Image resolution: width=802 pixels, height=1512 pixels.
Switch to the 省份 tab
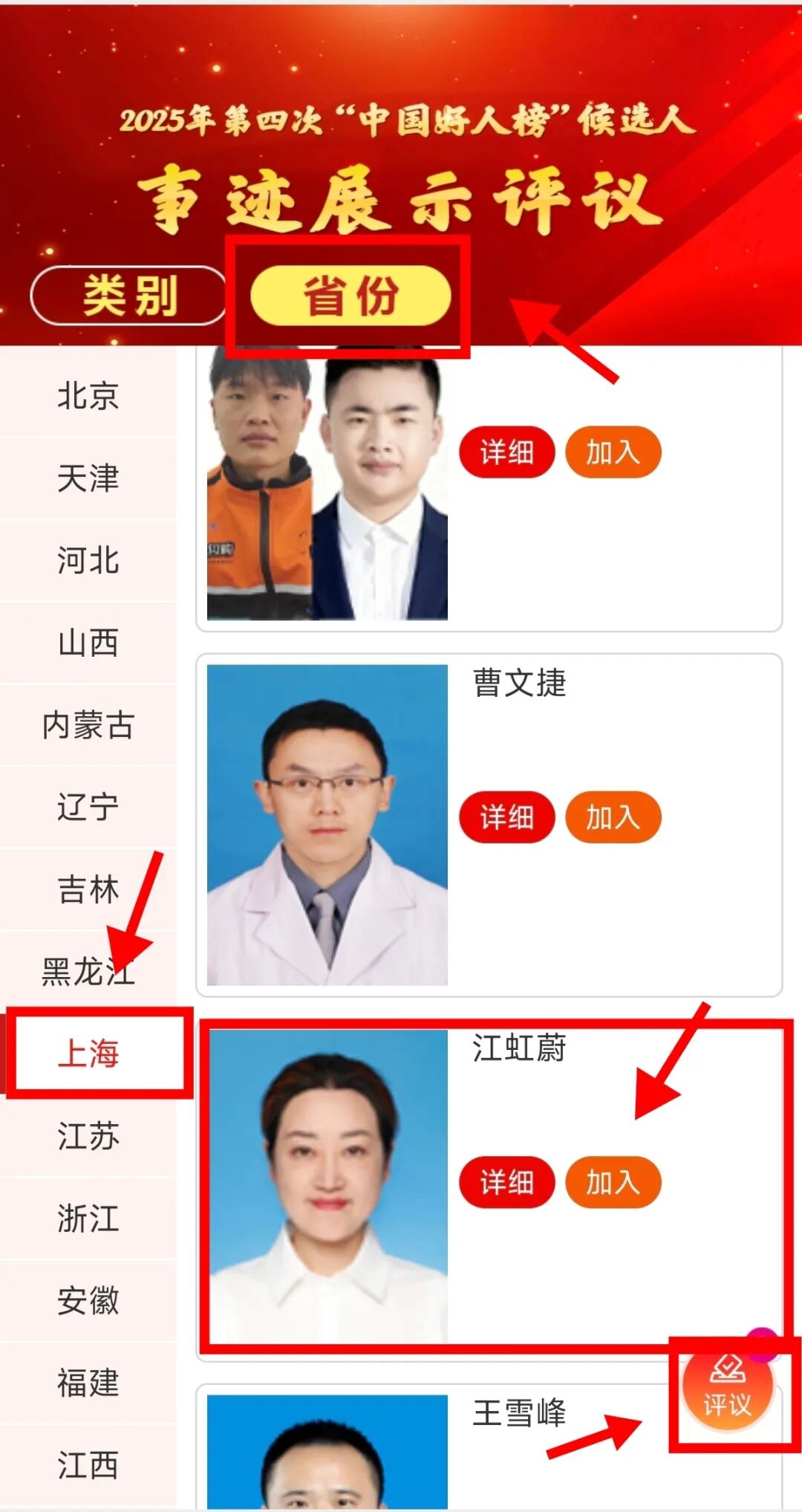pyautogui.click(x=351, y=296)
